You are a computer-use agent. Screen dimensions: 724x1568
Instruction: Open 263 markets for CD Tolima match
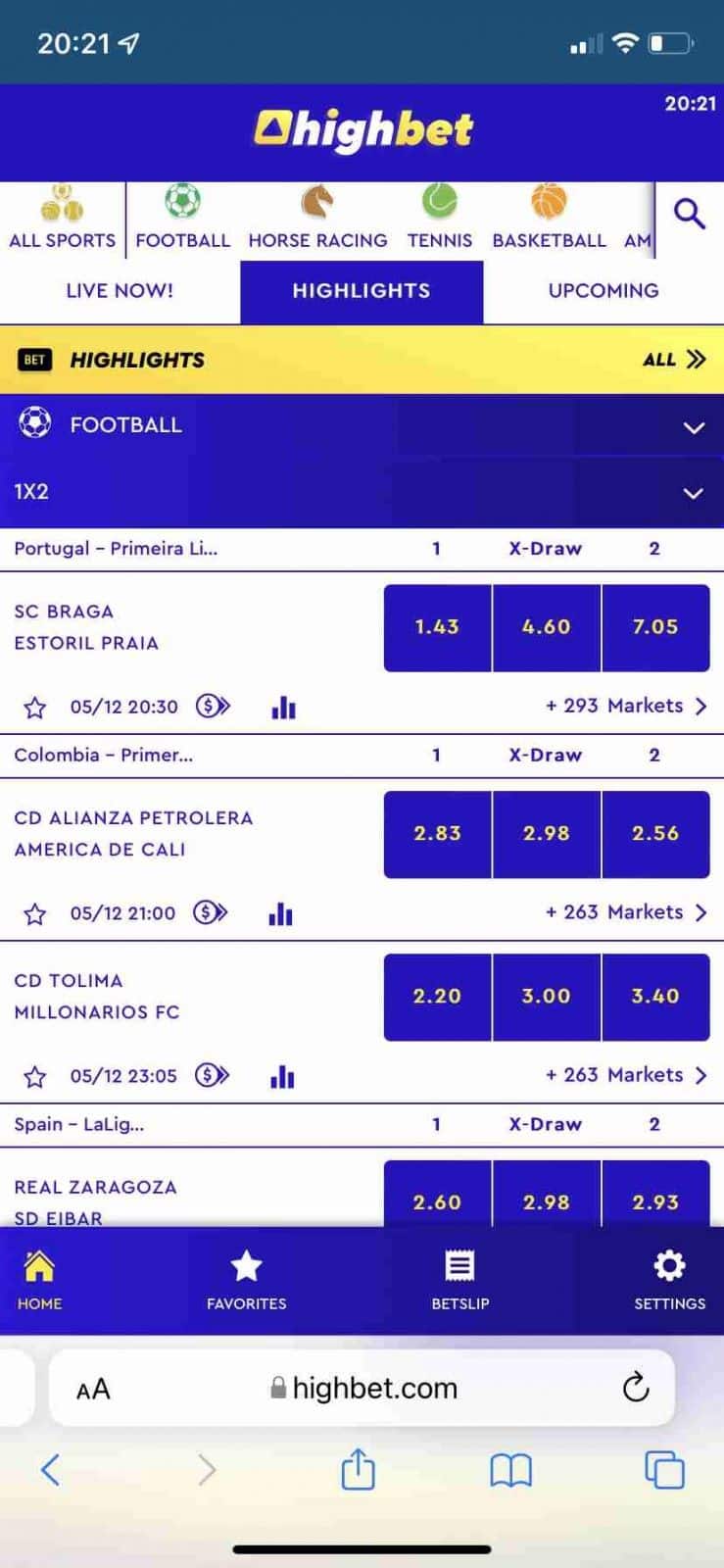coord(625,1075)
